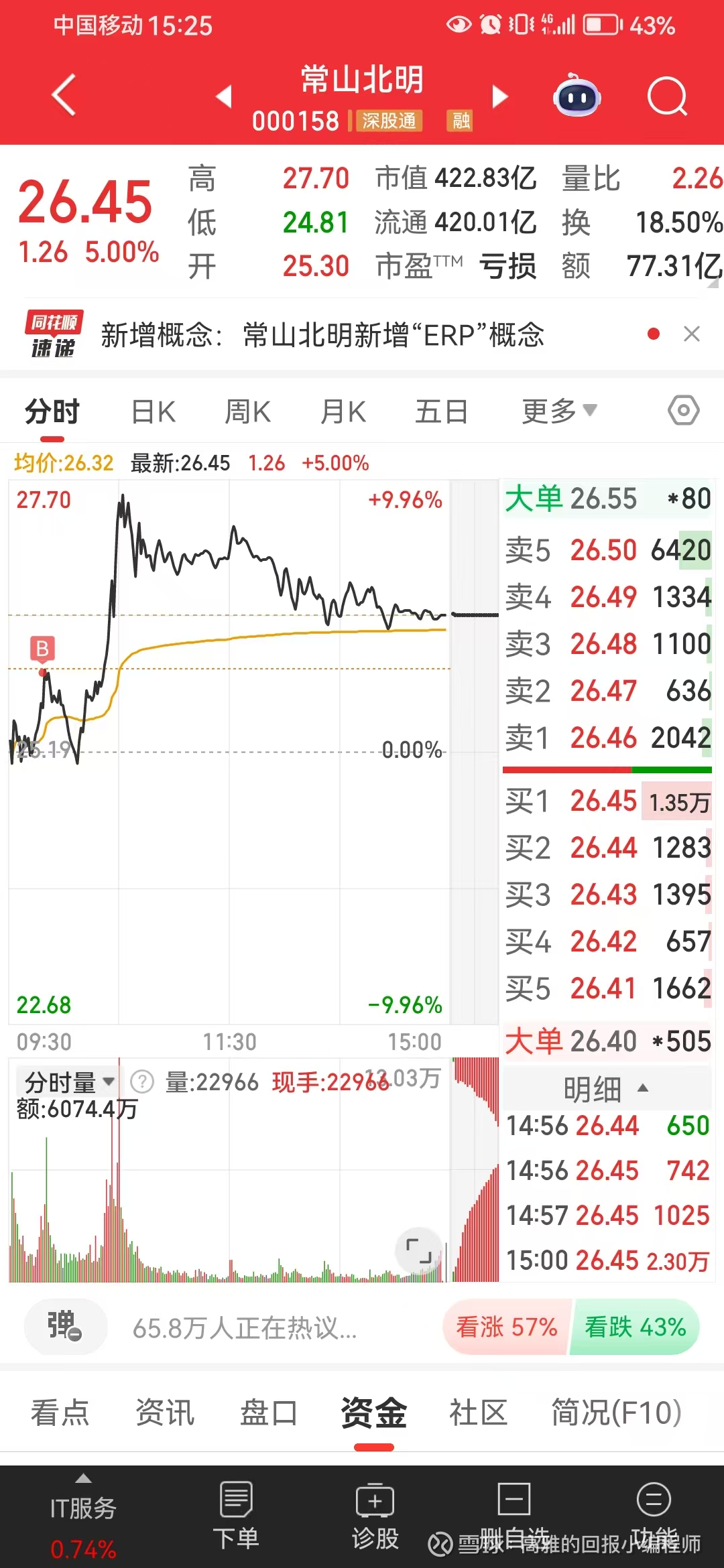The image size is (724, 1568).
Task: Switch to the 周K chart tab
Action: (248, 411)
